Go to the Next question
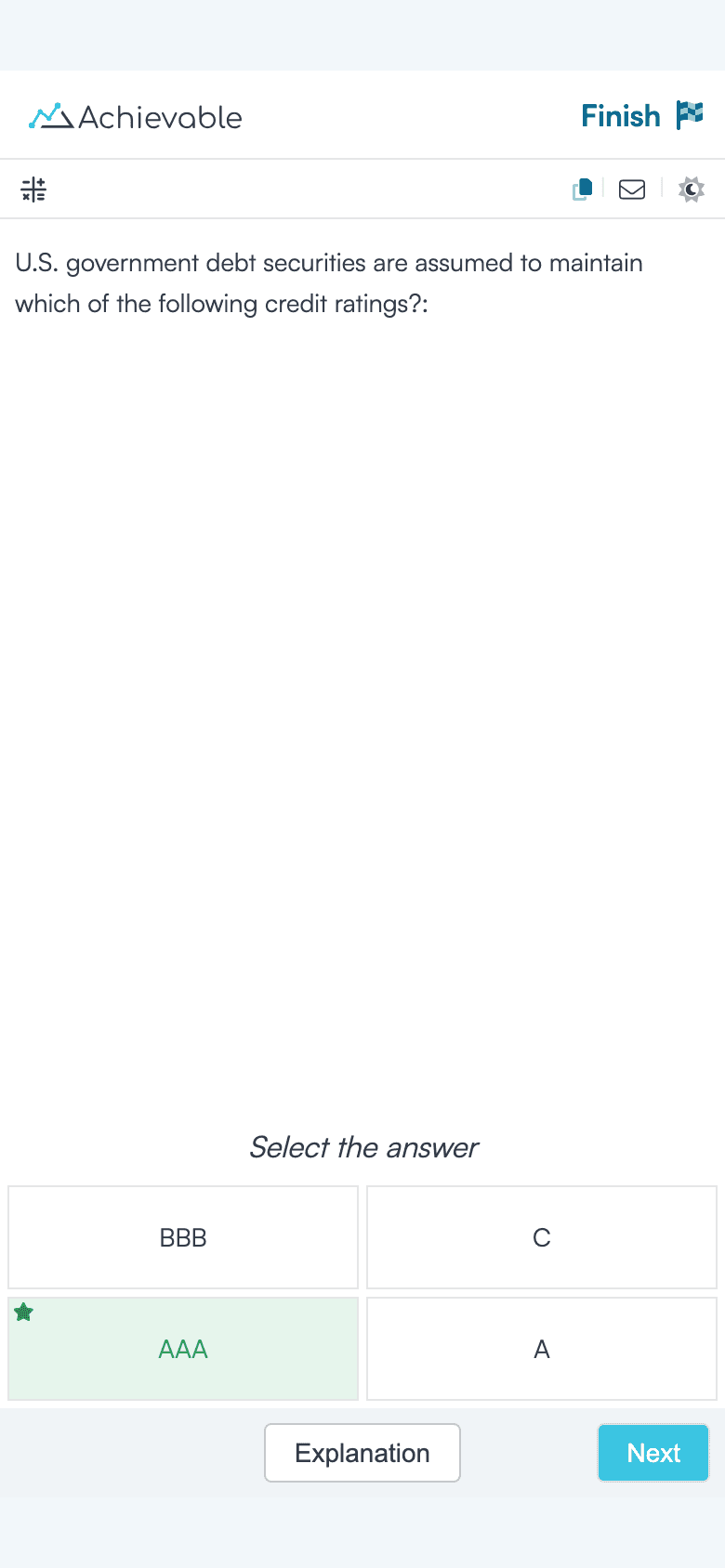Image resolution: width=725 pixels, height=1568 pixels. (x=653, y=1453)
